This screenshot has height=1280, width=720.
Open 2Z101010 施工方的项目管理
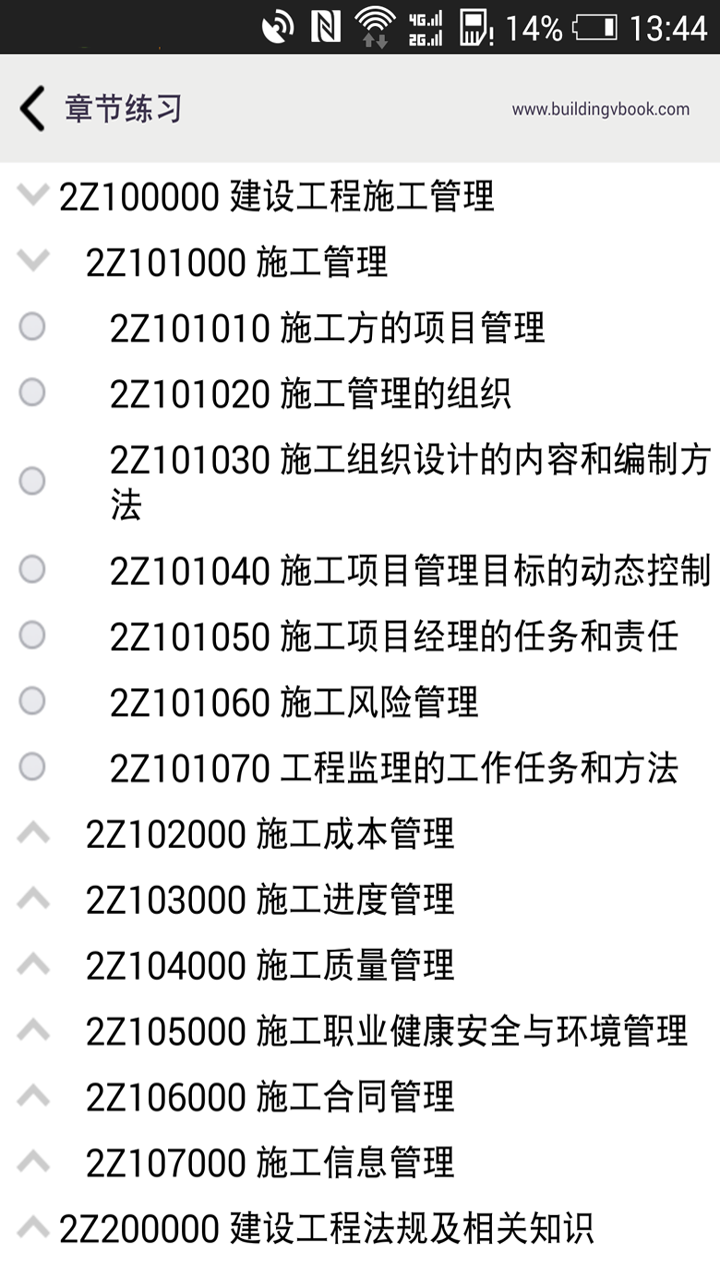(327, 328)
